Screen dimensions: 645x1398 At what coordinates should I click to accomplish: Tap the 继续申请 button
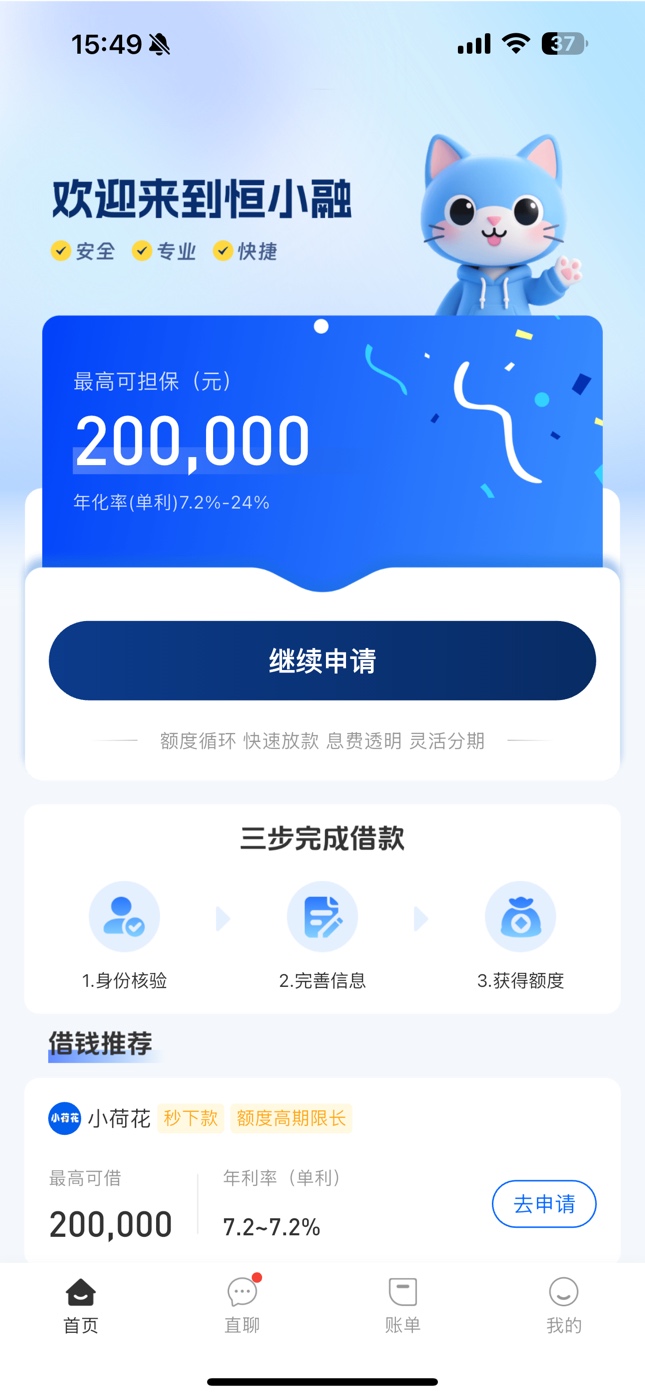point(322,661)
